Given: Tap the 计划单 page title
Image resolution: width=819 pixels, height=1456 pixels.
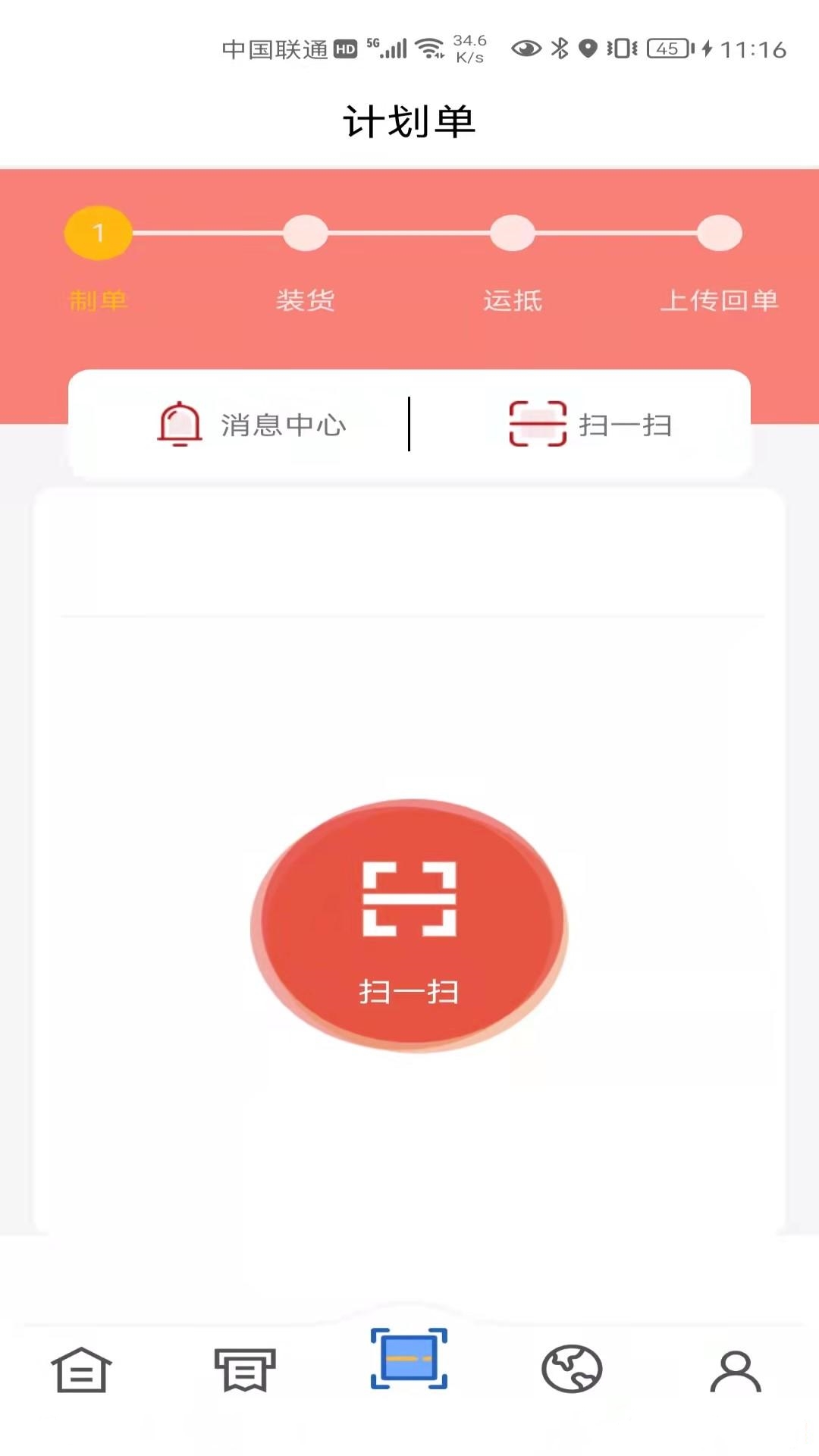Looking at the screenshot, I should click(x=409, y=120).
